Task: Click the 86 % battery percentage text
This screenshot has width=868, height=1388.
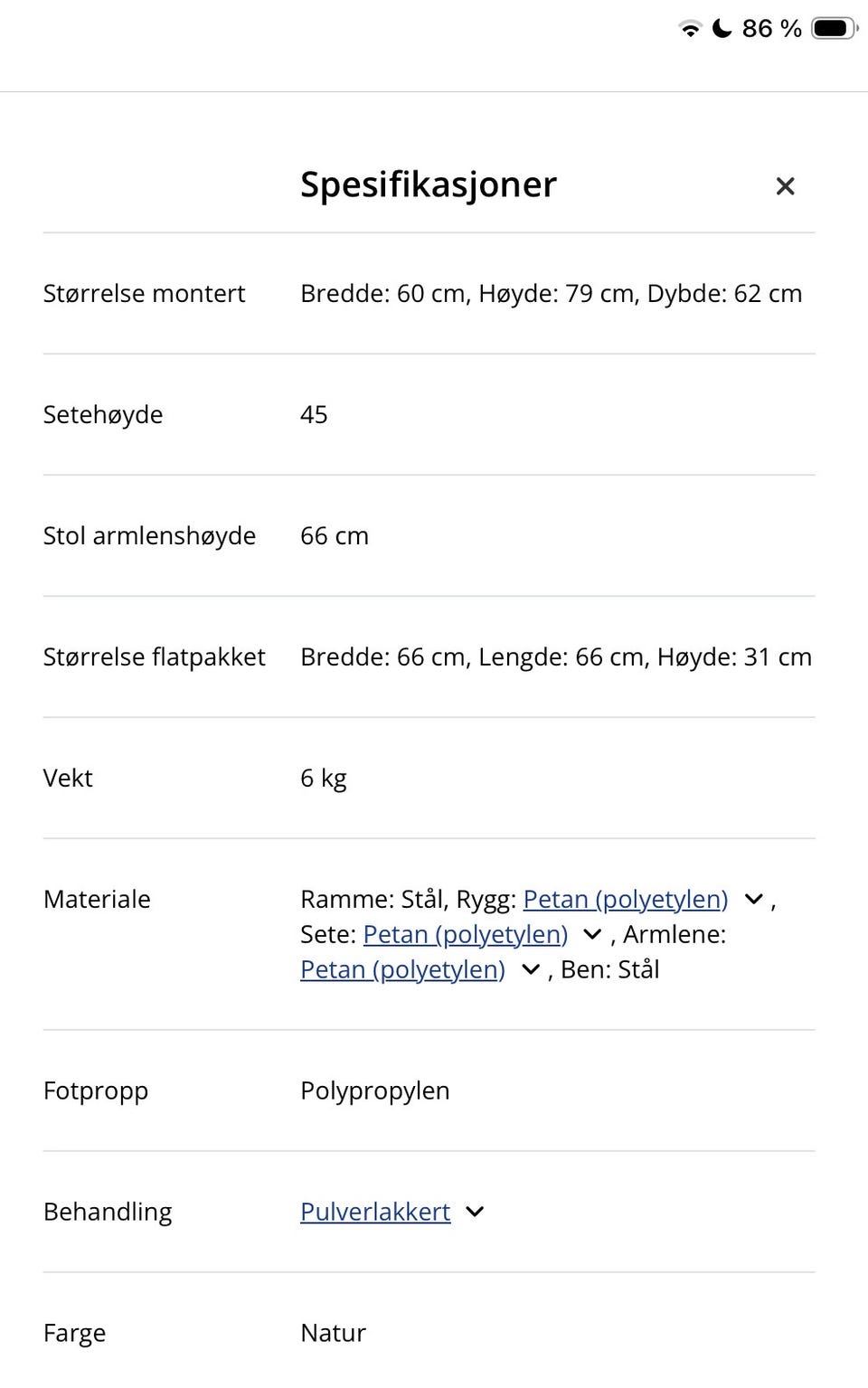Action: click(770, 28)
